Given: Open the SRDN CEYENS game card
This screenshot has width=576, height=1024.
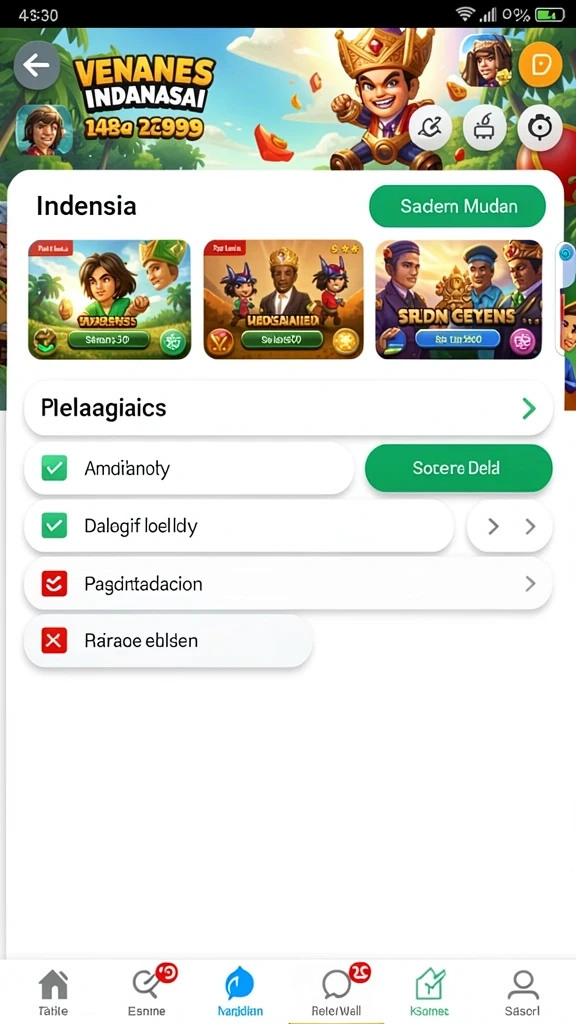Looking at the screenshot, I should click(458, 300).
